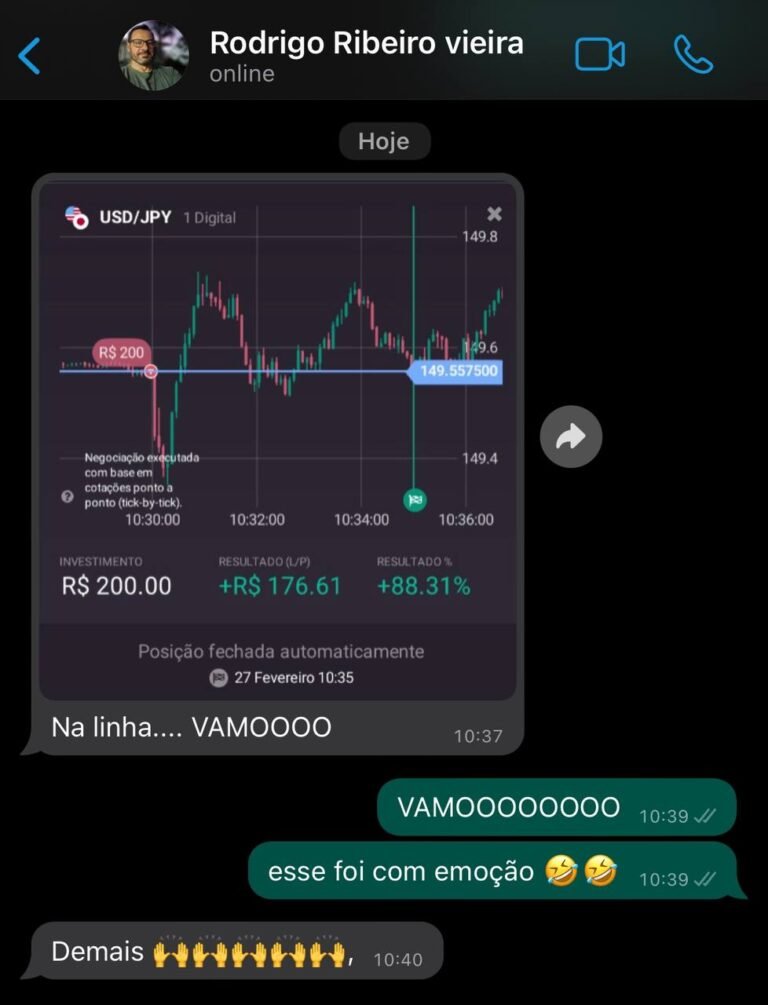This screenshot has height=1005, width=768.
Task: Go back to the chat list
Action: tap(30, 56)
